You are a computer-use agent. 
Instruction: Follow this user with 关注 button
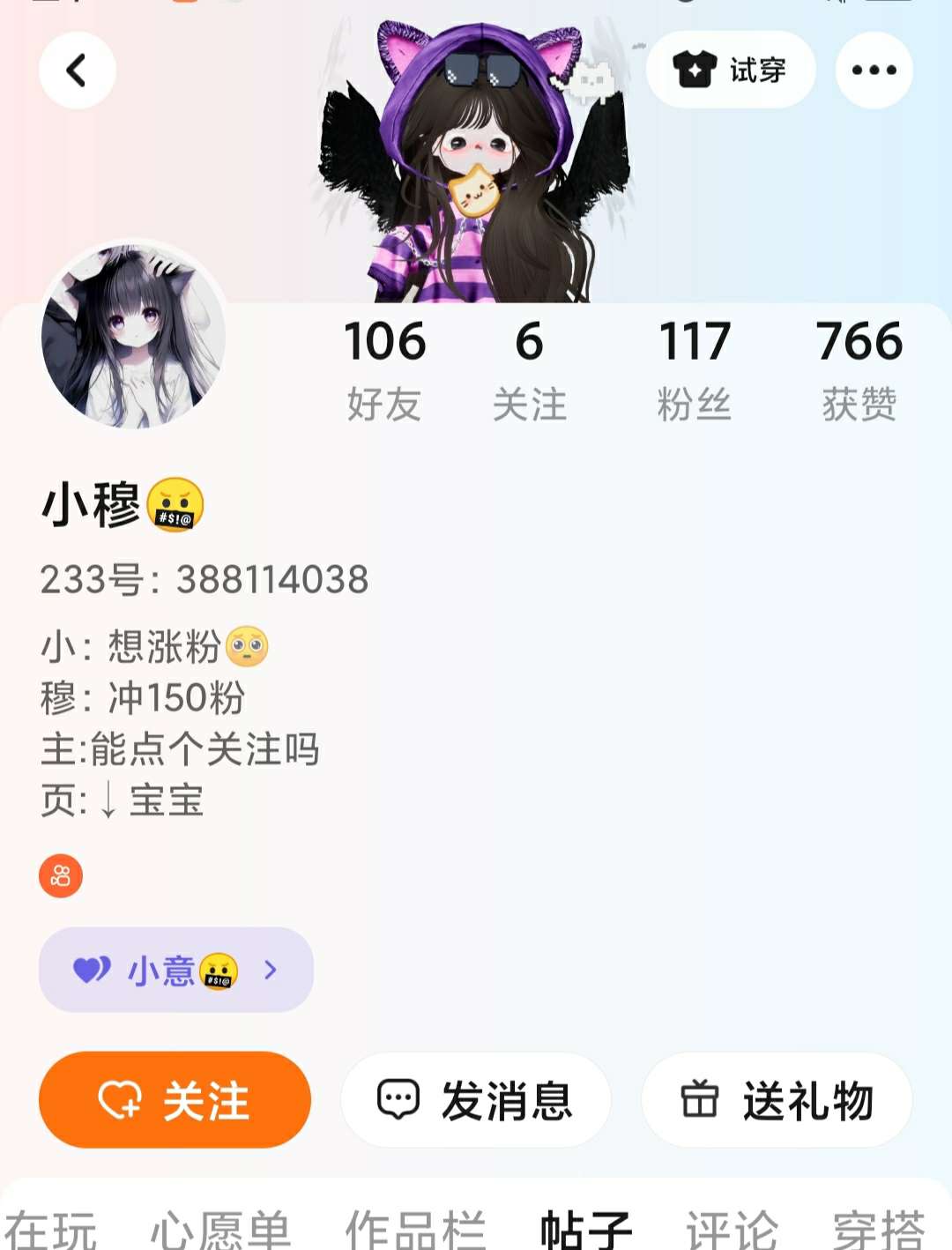175,1100
